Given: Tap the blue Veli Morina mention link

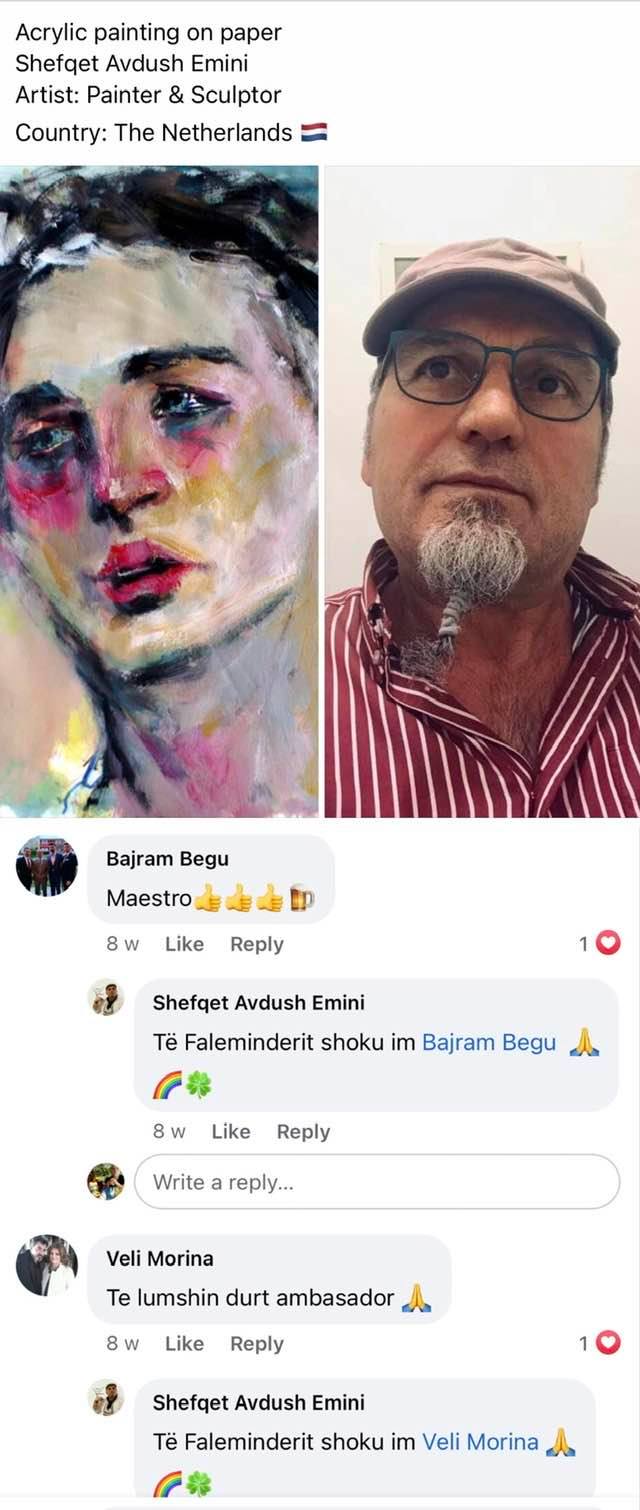Looking at the screenshot, I should [480, 1442].
